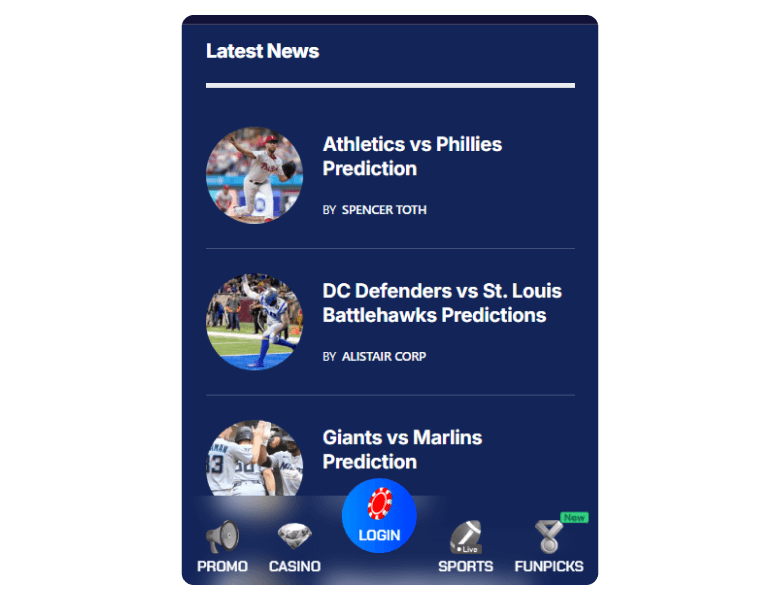Open Athletics vs Phillies Prediction article
The width and height of the screenshot is (780, 600).
pos(412,156)
